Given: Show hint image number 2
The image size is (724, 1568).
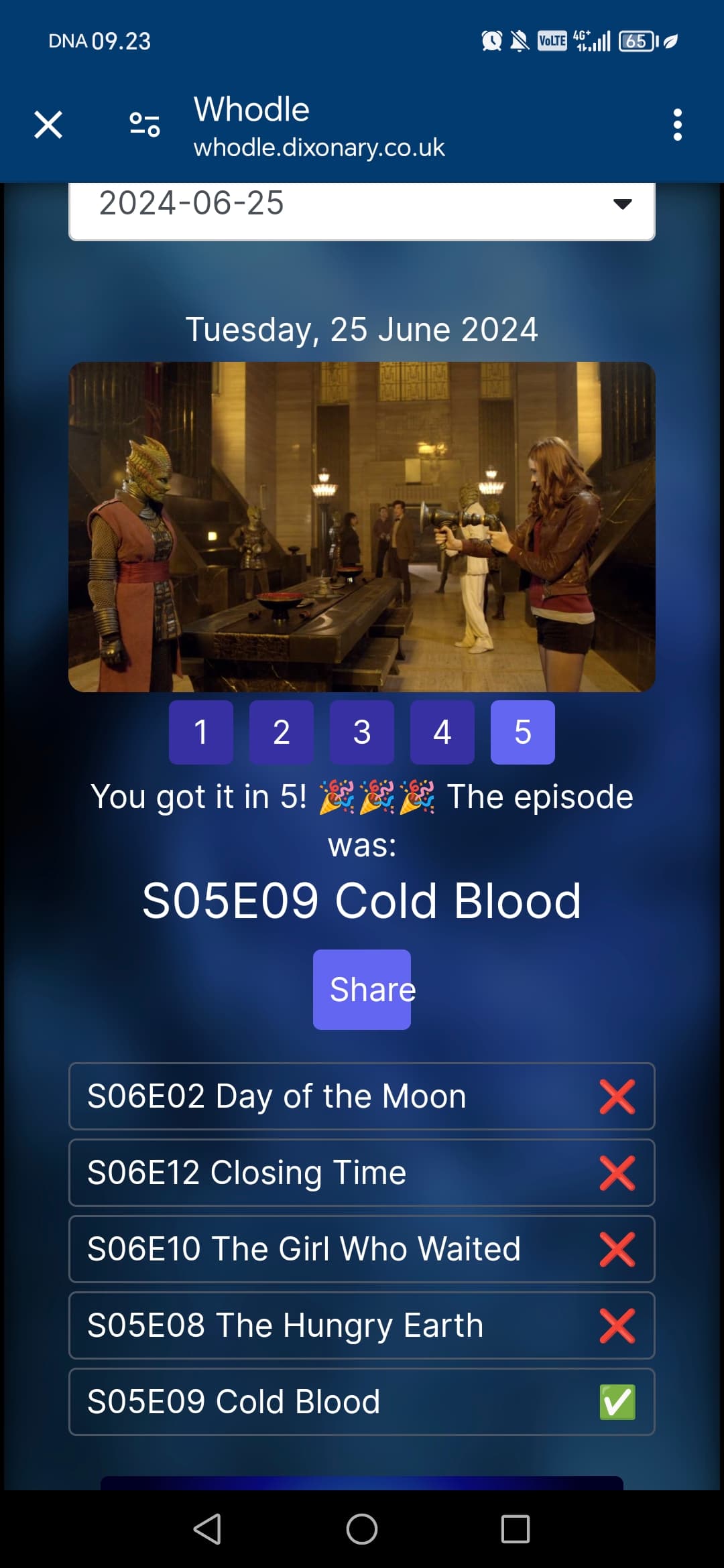Looking at the screenshot, I should pyautogui.click(x=282, y=732).
